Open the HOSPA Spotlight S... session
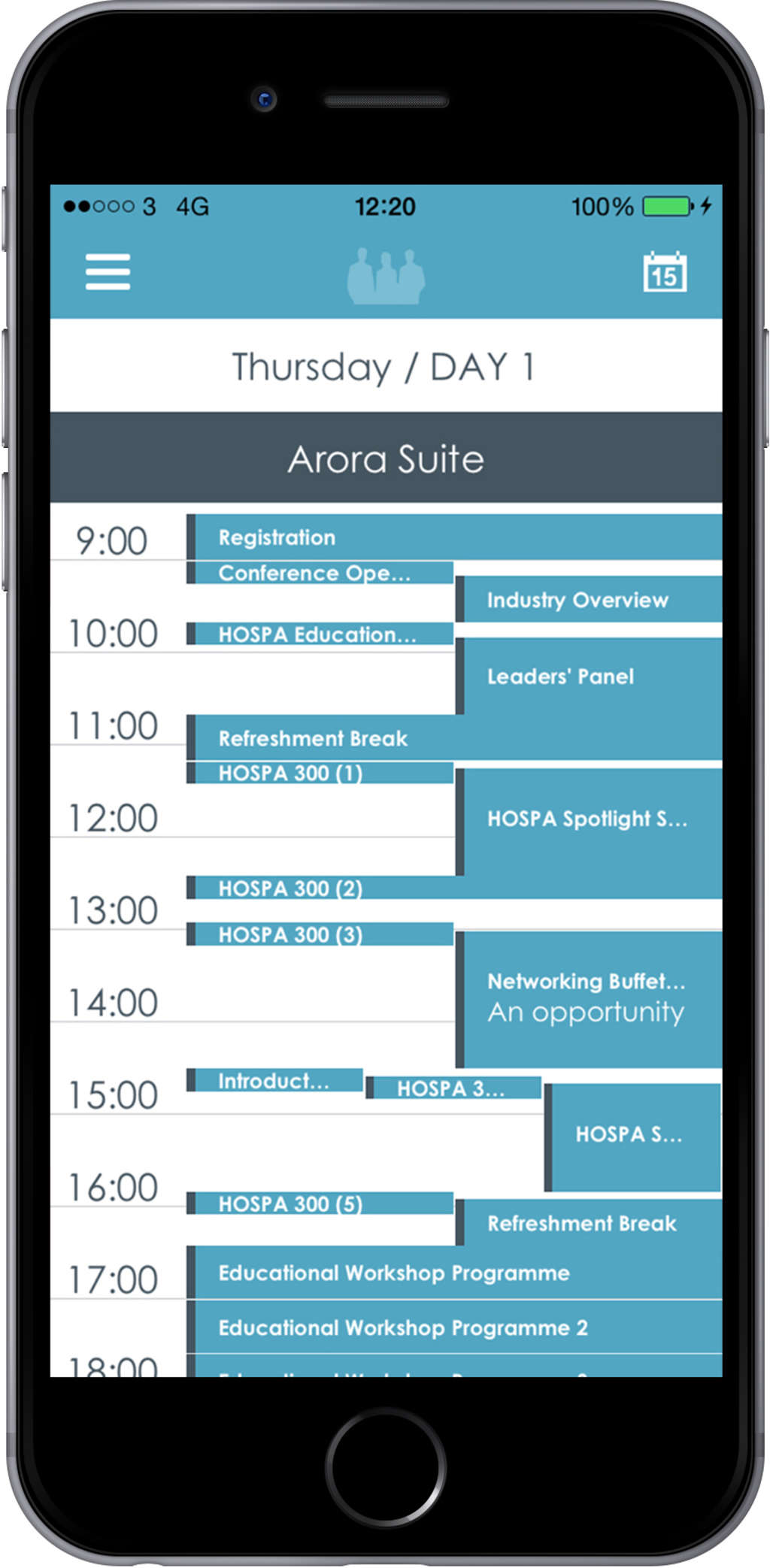Image resolution: width=770 pixels, height=1568 pixels. coord(590,819)
